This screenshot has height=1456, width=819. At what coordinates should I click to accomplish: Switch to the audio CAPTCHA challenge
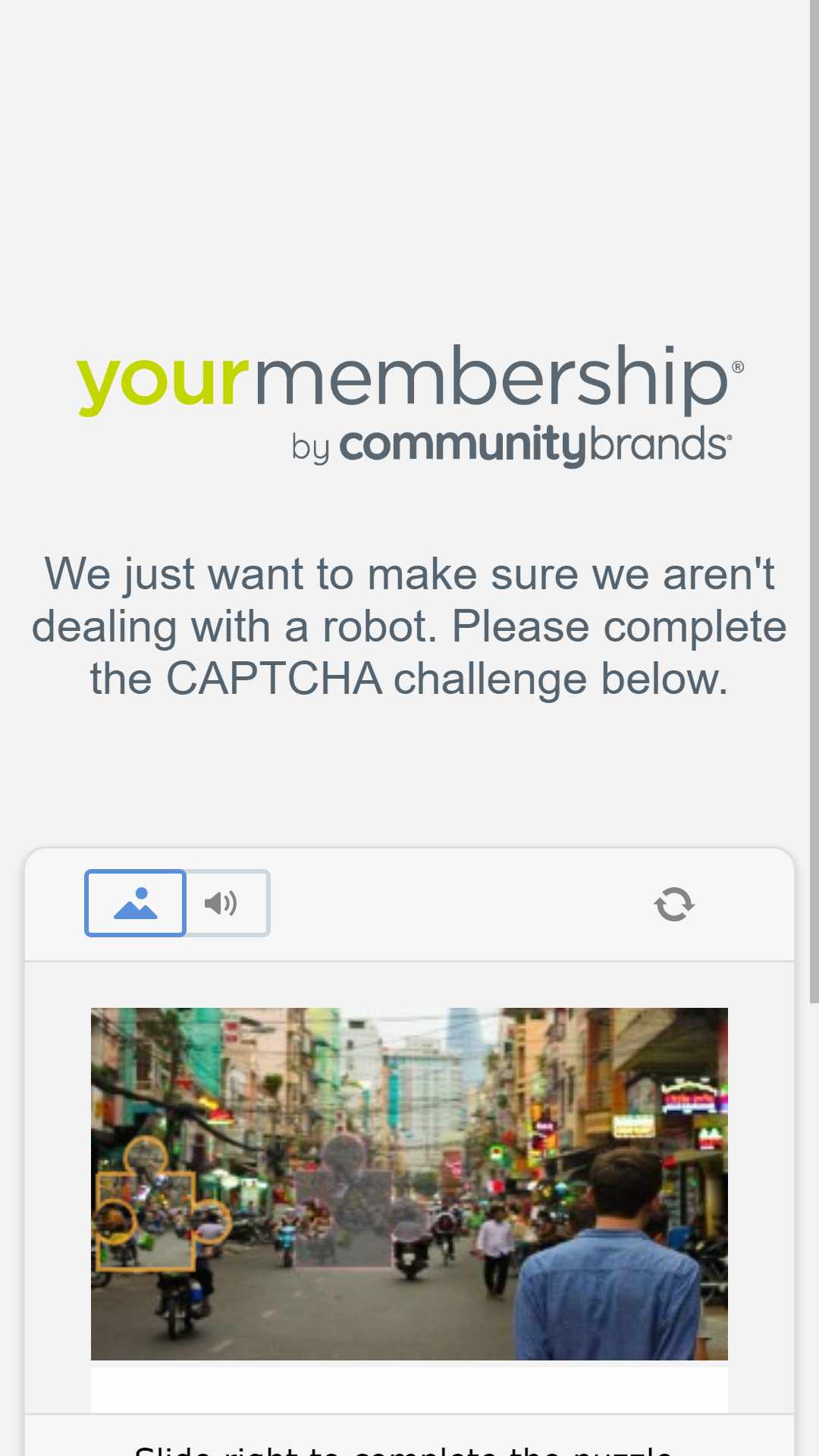click(227, 902)
